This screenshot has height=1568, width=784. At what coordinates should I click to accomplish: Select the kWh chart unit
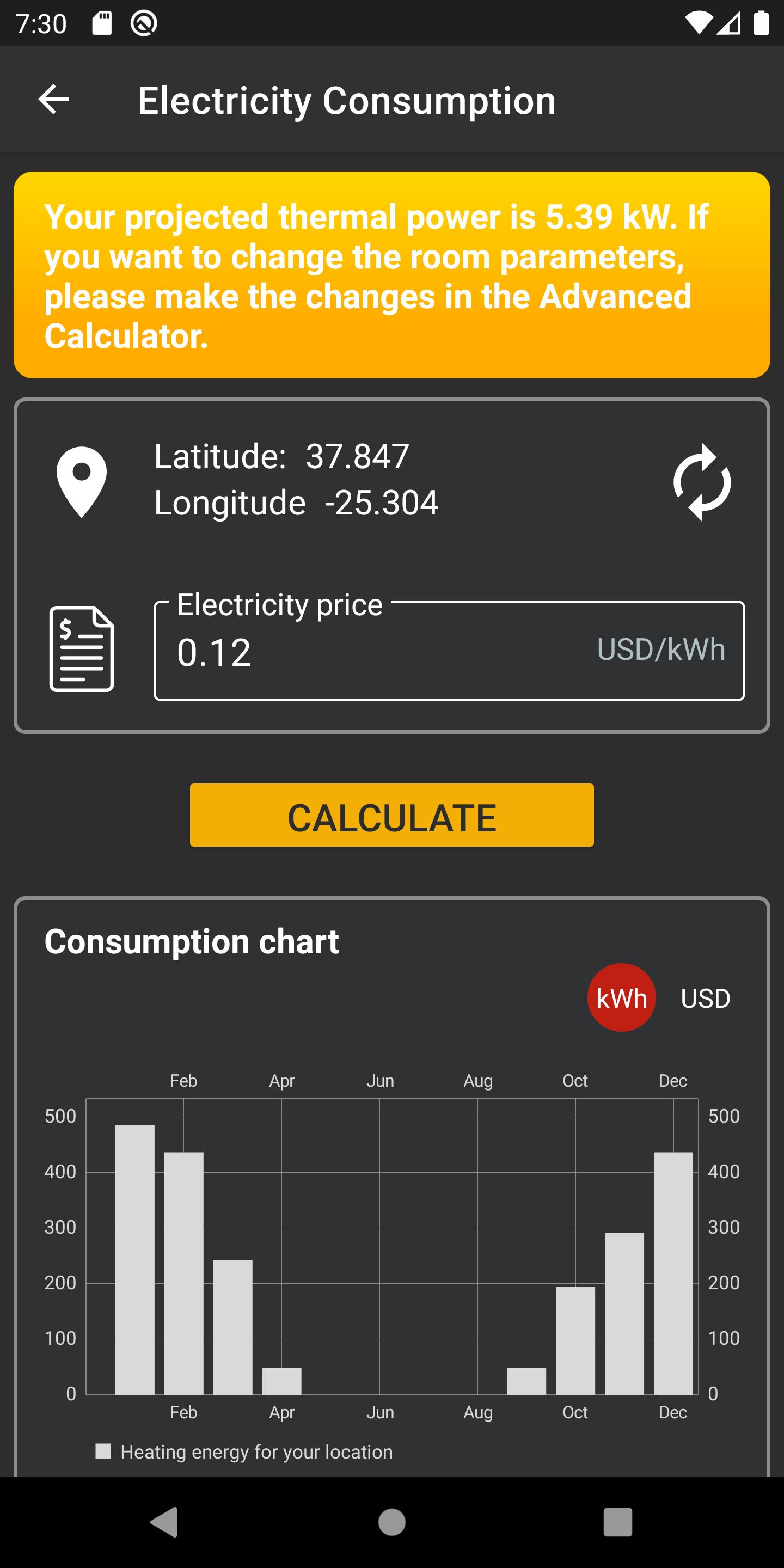(x=621, y=997)
